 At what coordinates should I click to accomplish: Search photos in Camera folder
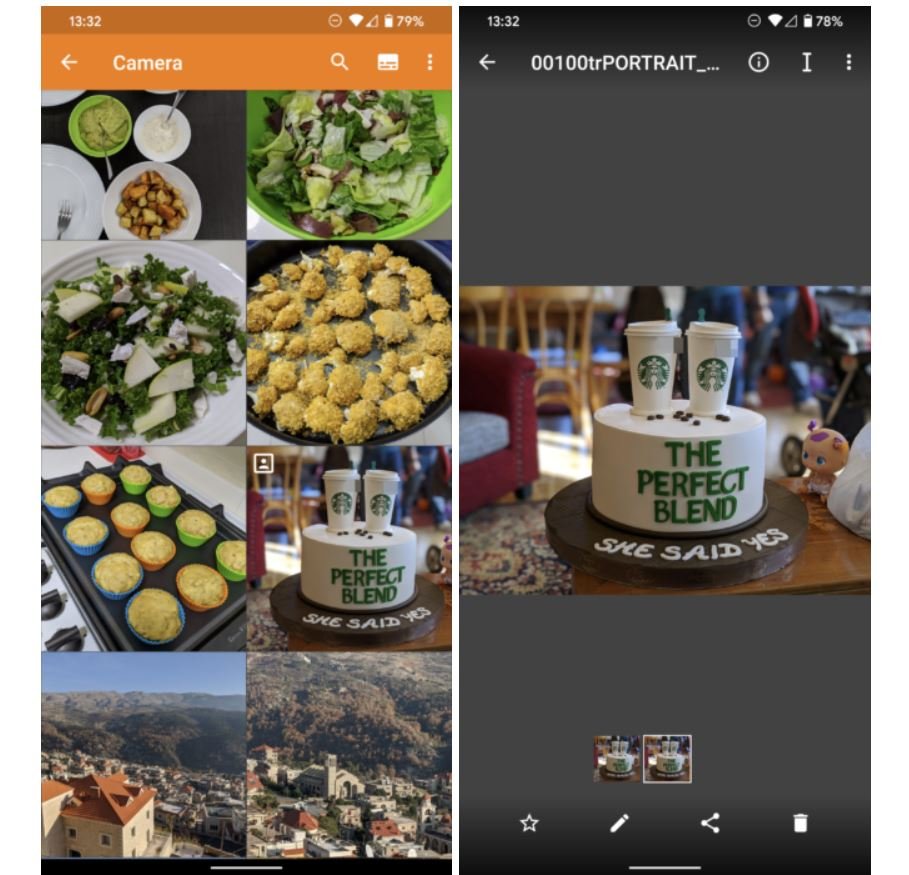pyautogui.click(x=340, y=62)
